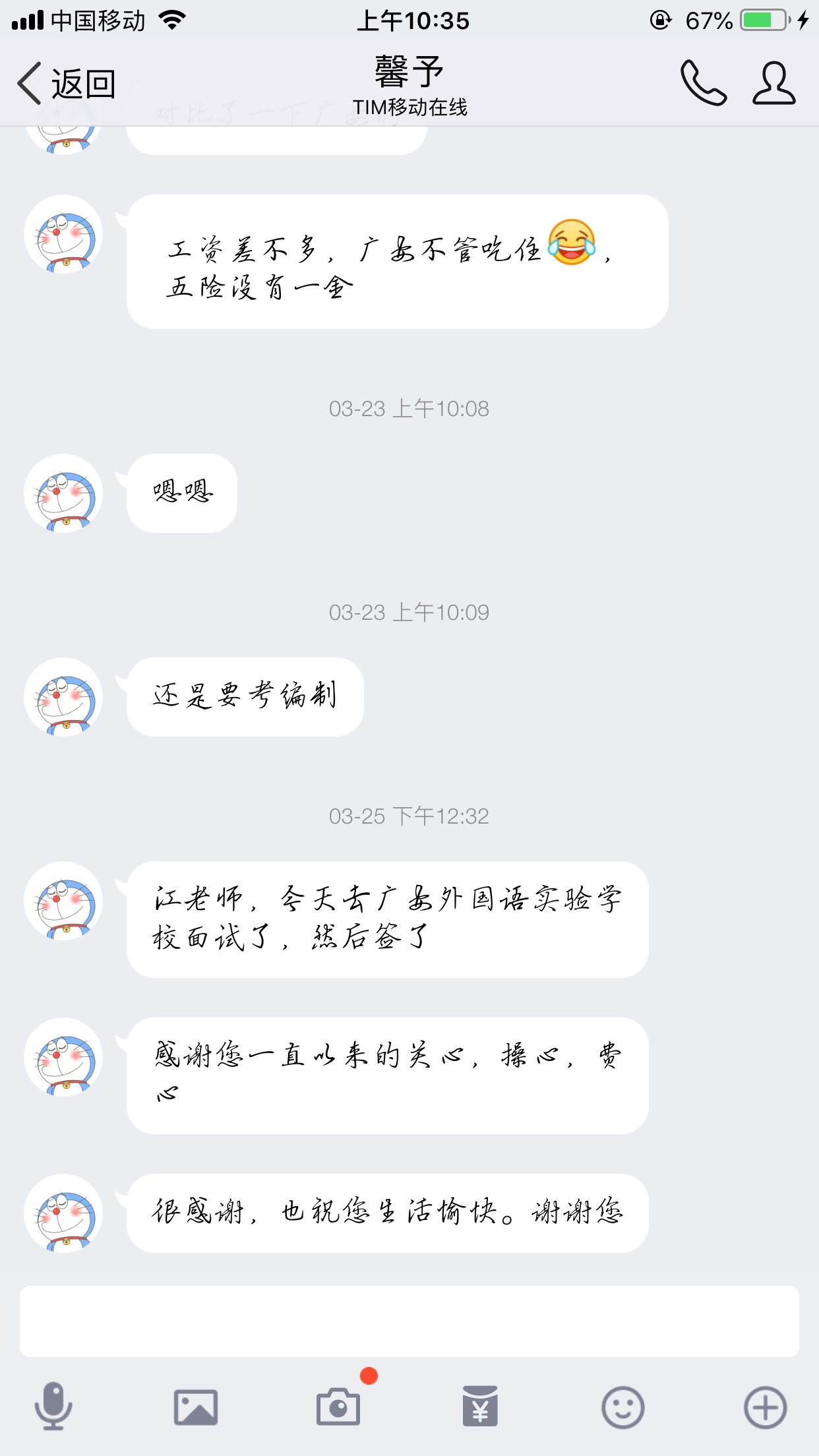Expand more options with the plus icon
819x1456 pixels.
tap(765, 1407)
